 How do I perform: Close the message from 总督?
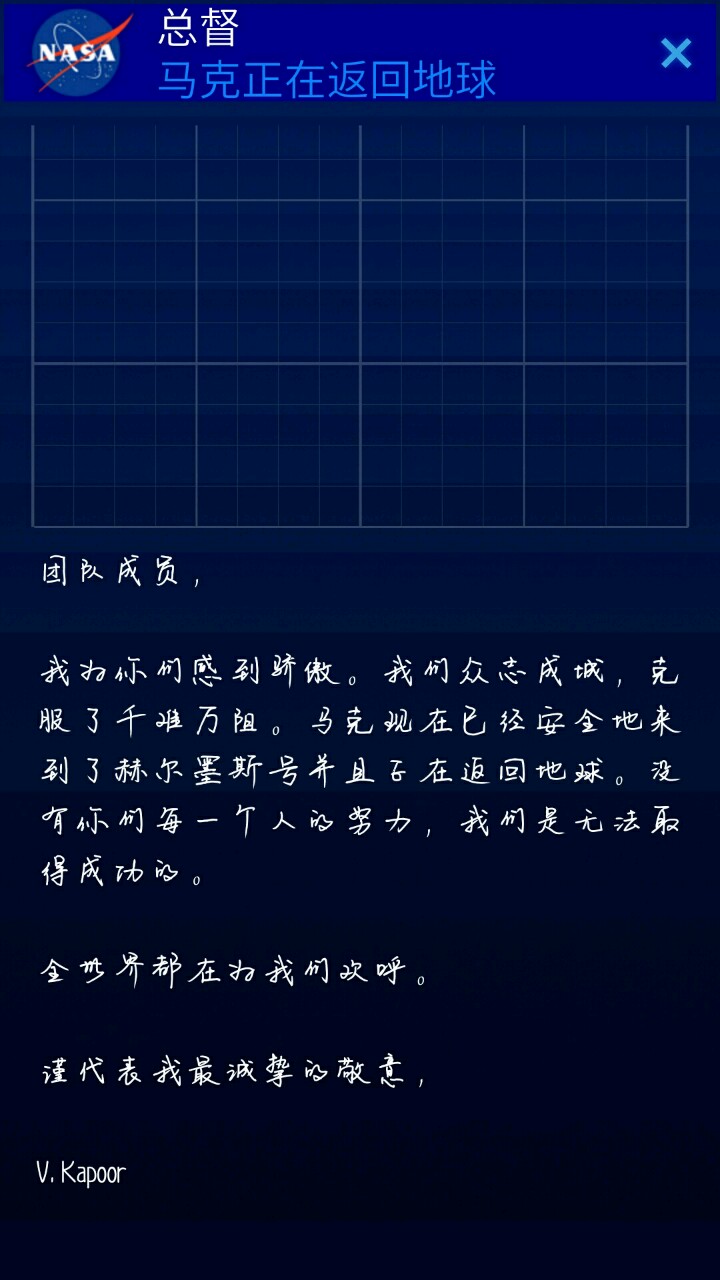tap(676, 53)
